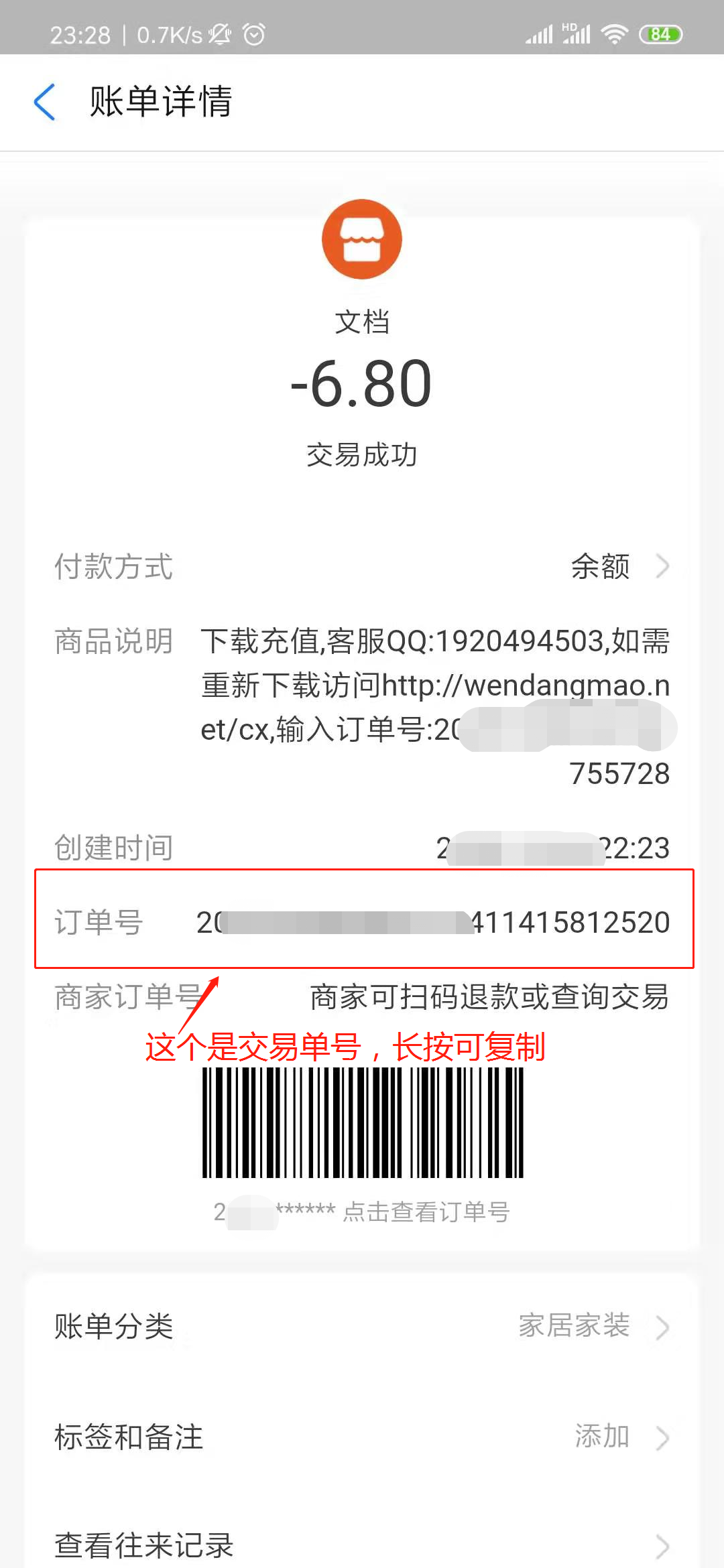Screen dimensions: 724x1568
Task: Open the 文档 merchant icon
Action: [x=362, y=239]
